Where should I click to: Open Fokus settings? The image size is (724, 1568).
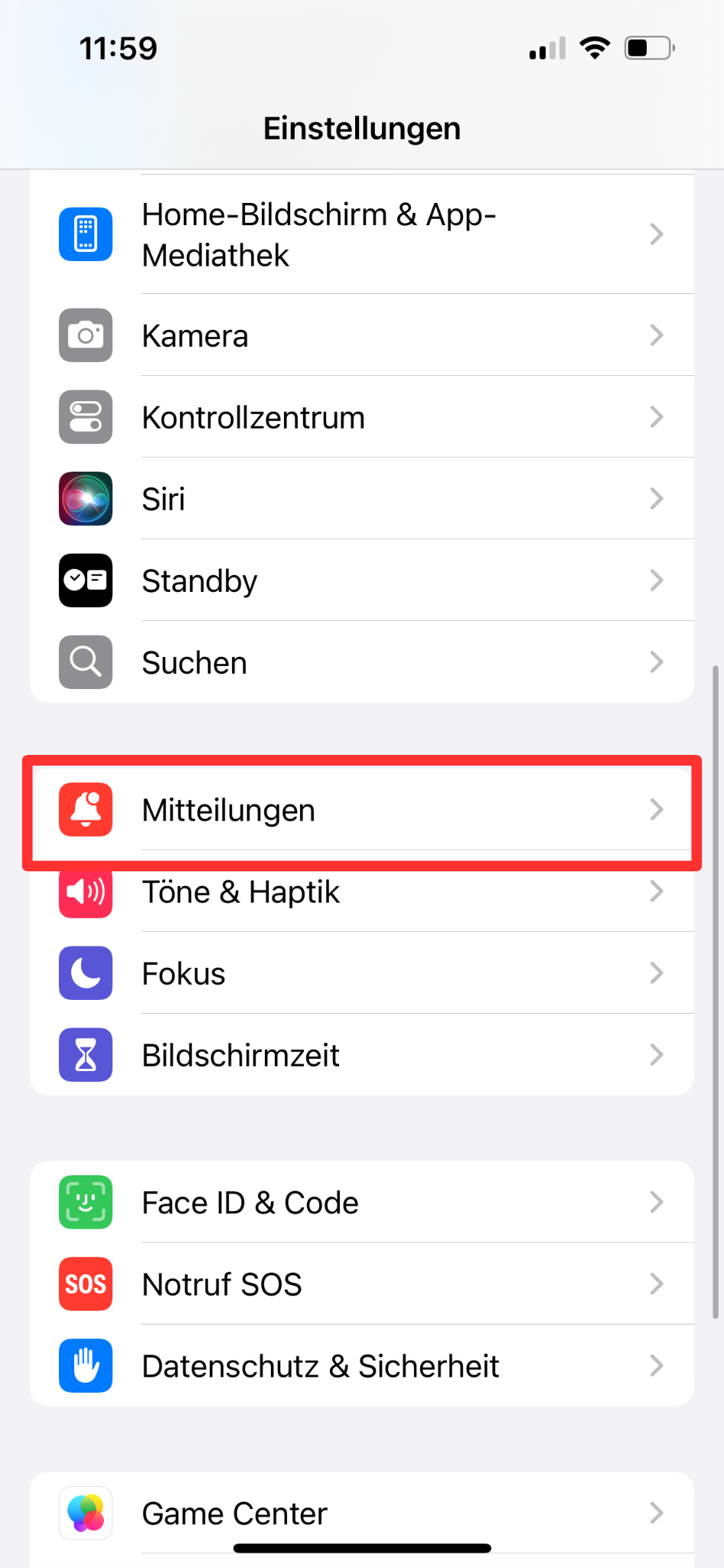(x=361, y=974)
